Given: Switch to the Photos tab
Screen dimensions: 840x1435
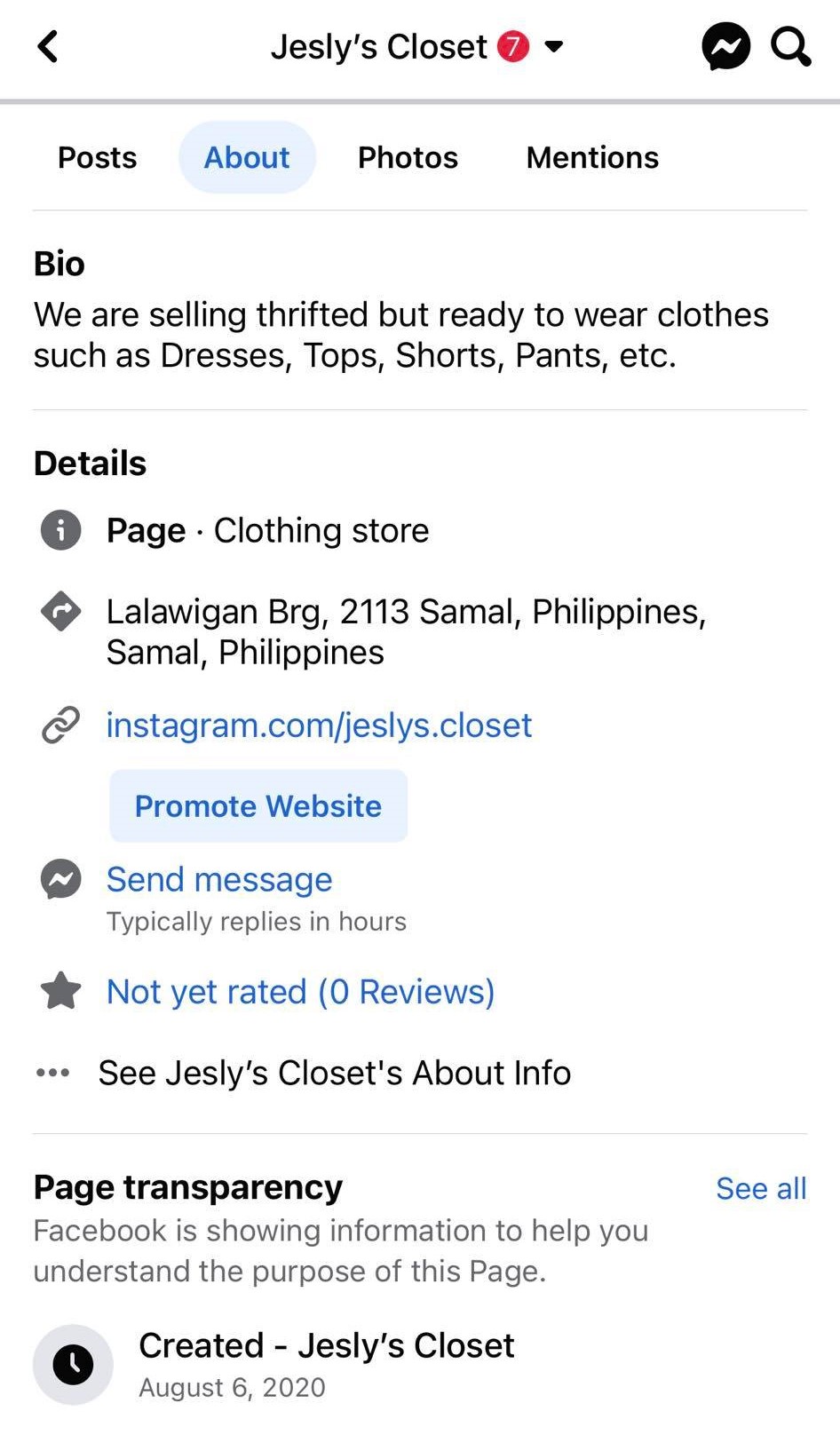Looking at the screenshot, I should point(408,157).
